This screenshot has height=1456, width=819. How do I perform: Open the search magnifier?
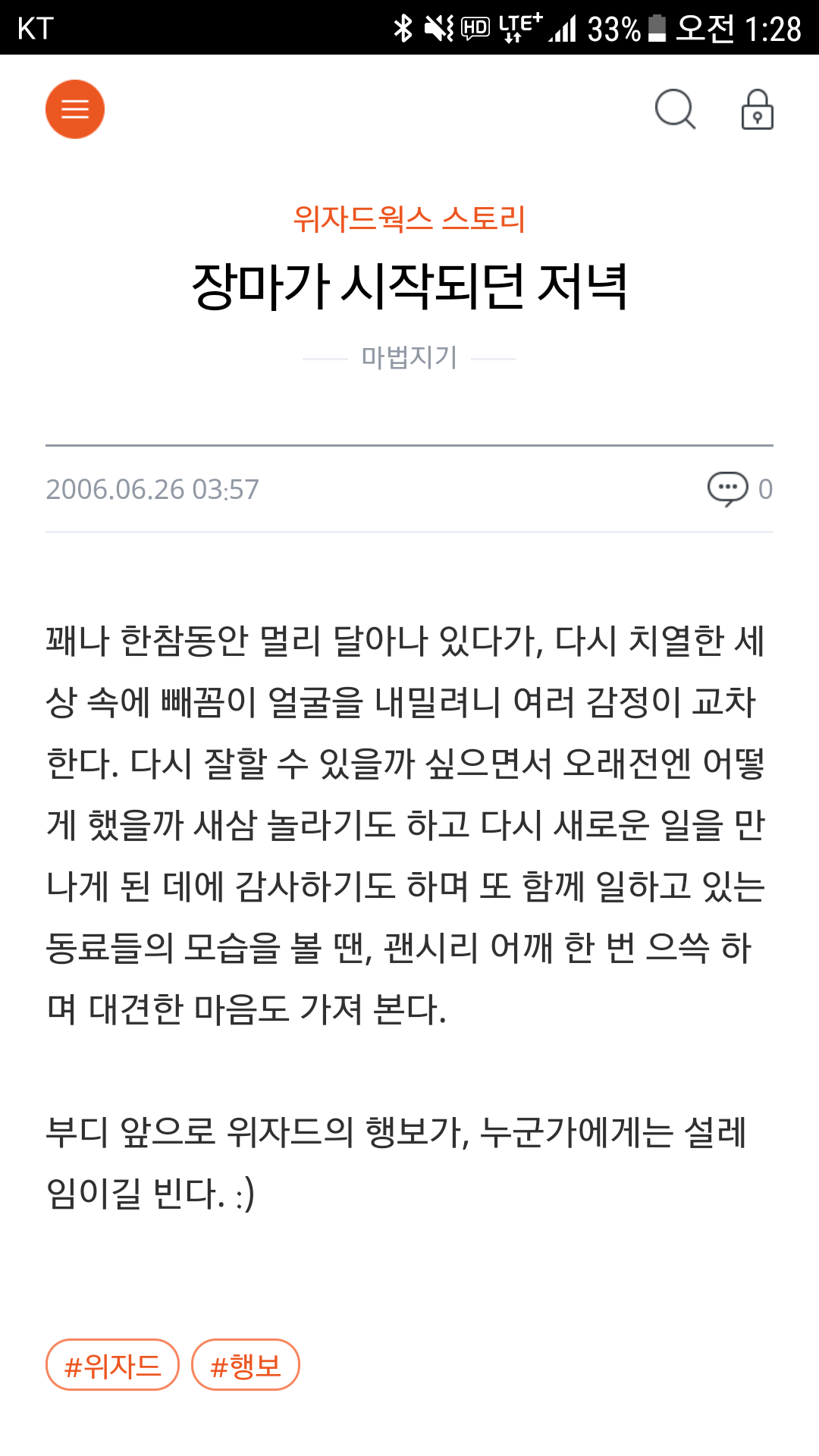click(x=675, y=110)
